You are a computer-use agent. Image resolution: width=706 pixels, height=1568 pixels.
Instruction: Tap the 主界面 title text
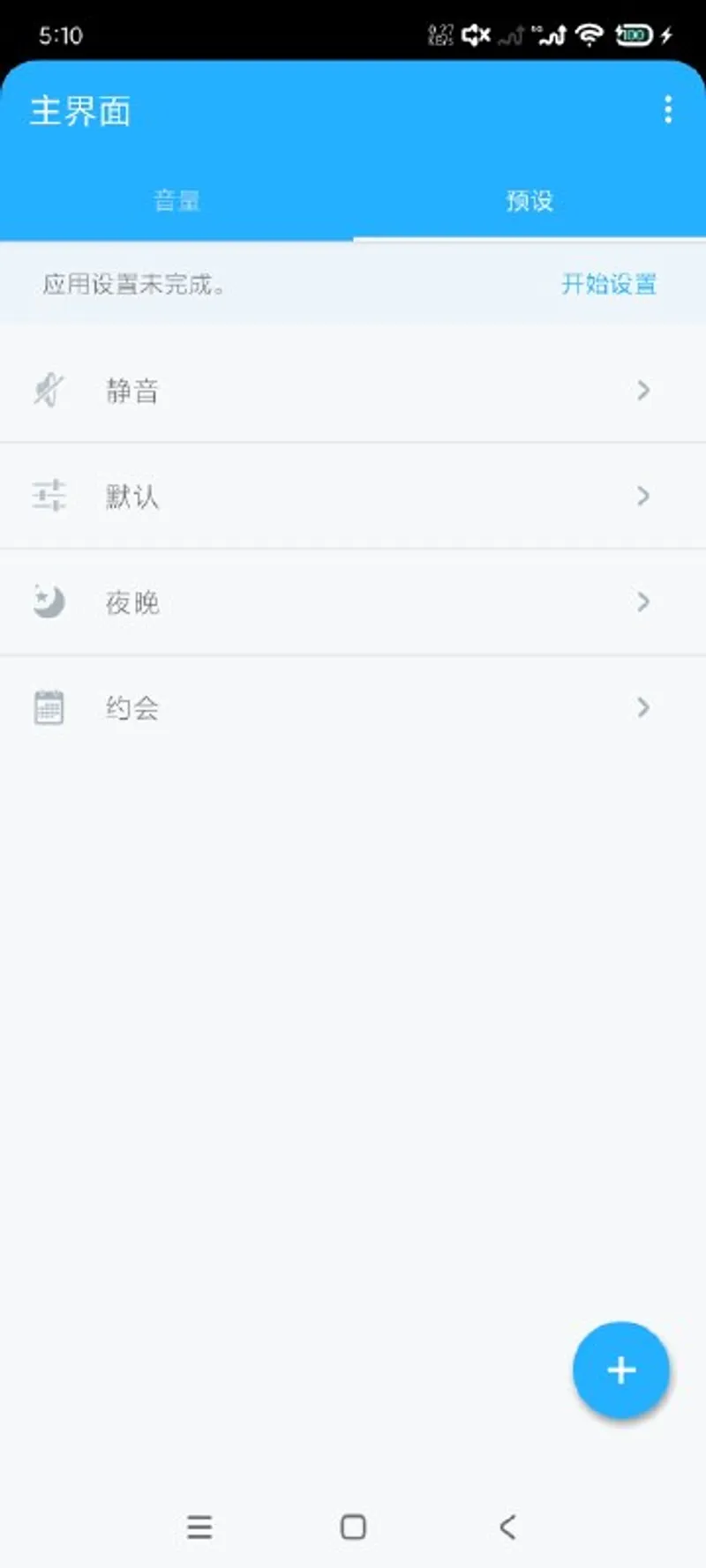80,110
